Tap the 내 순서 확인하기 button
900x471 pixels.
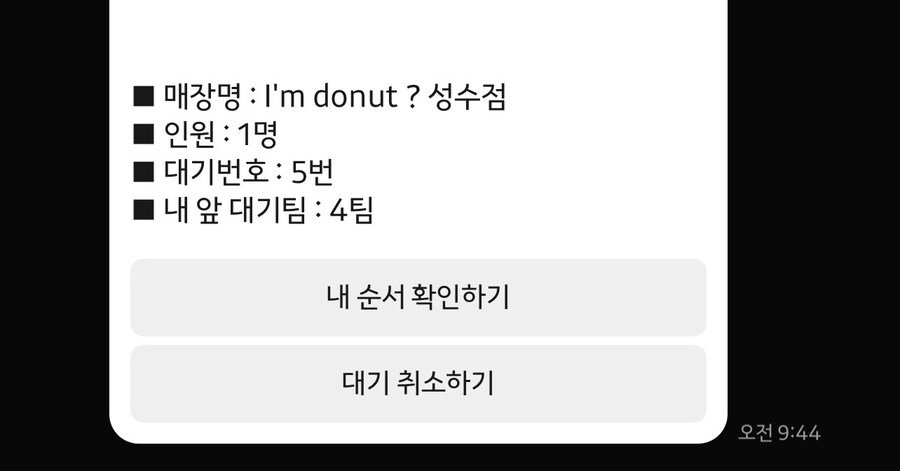coord(418,298)
